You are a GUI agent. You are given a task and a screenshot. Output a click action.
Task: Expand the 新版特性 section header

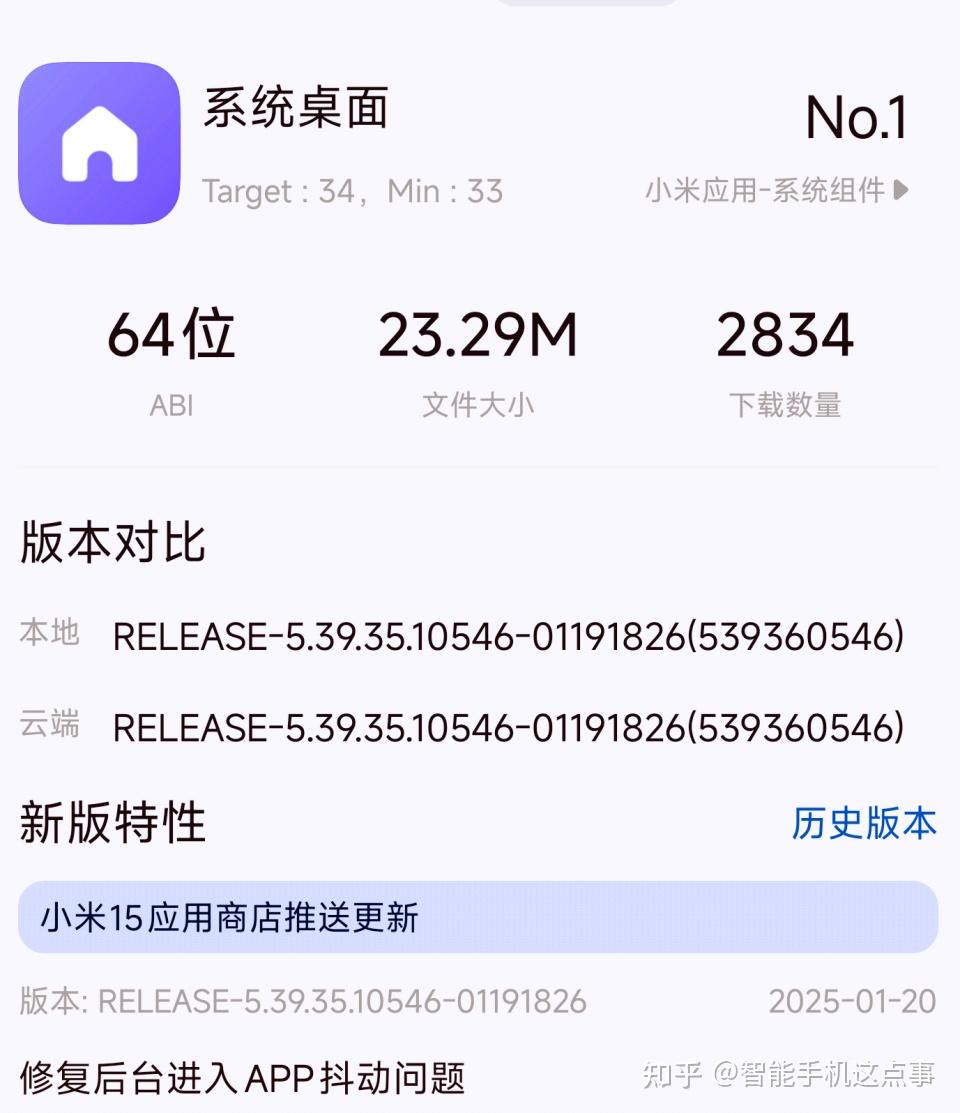(113, 823)
